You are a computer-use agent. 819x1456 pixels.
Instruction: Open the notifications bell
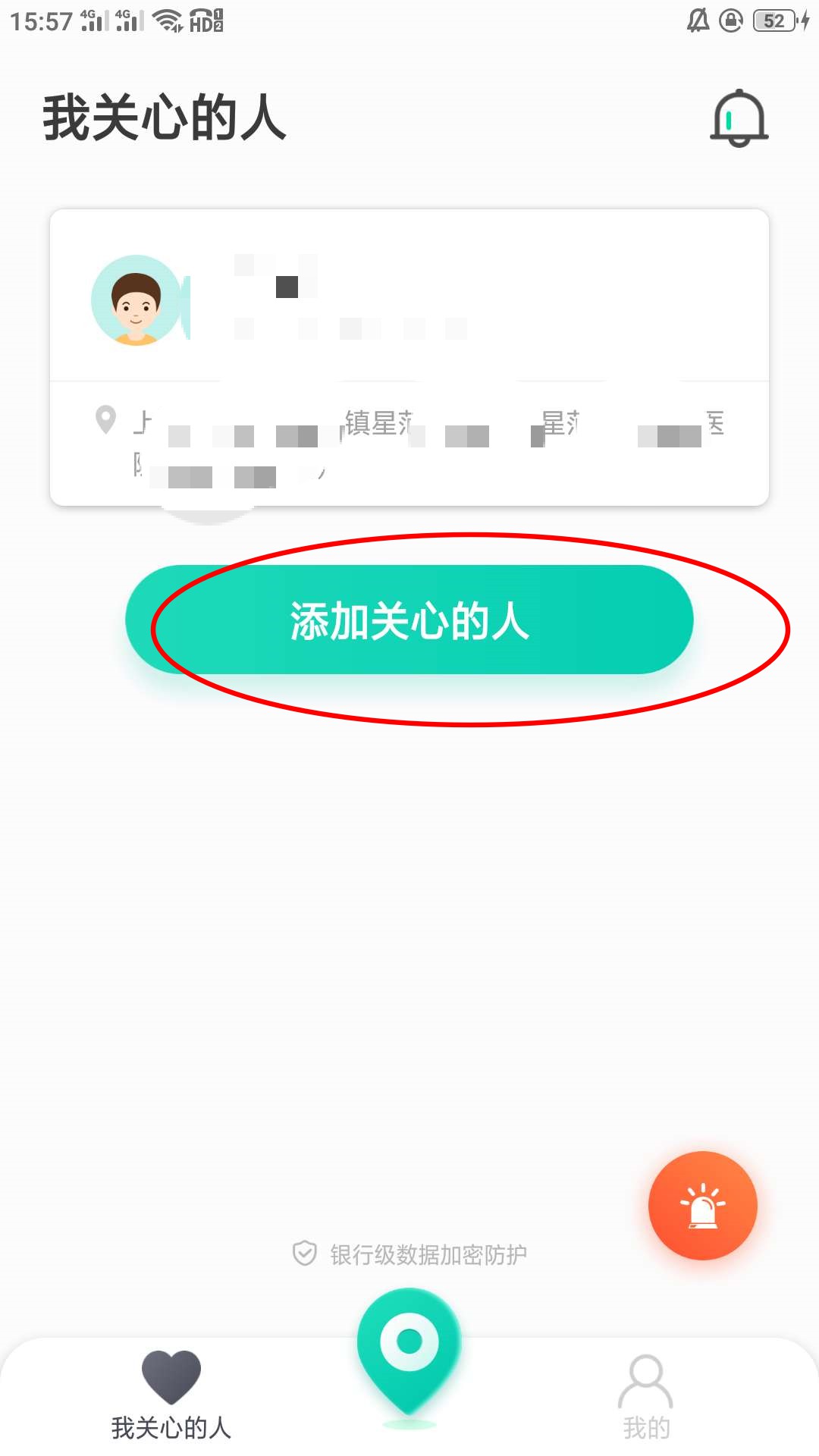pos(739,118)
